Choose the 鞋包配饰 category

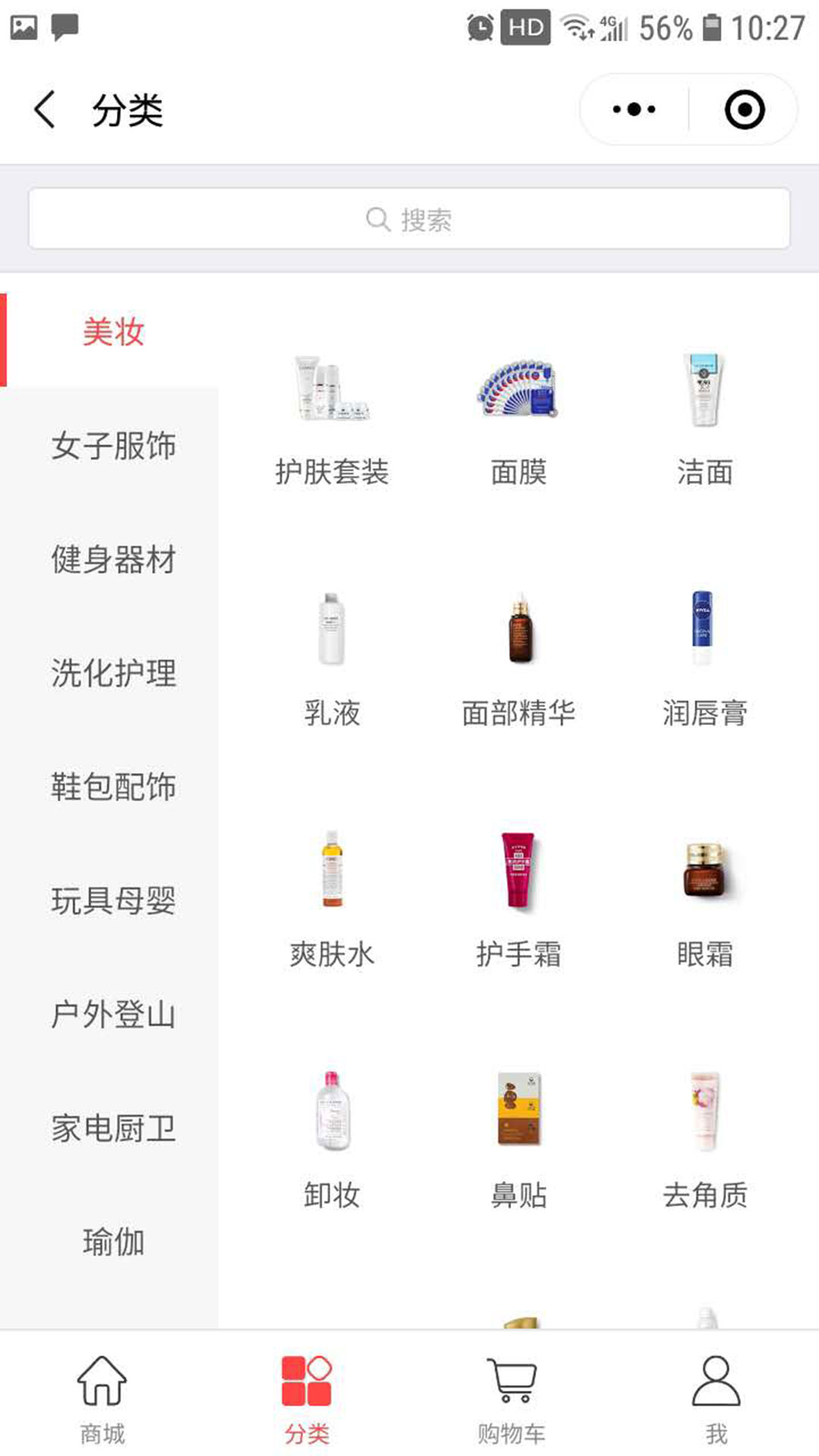point(113,786)
